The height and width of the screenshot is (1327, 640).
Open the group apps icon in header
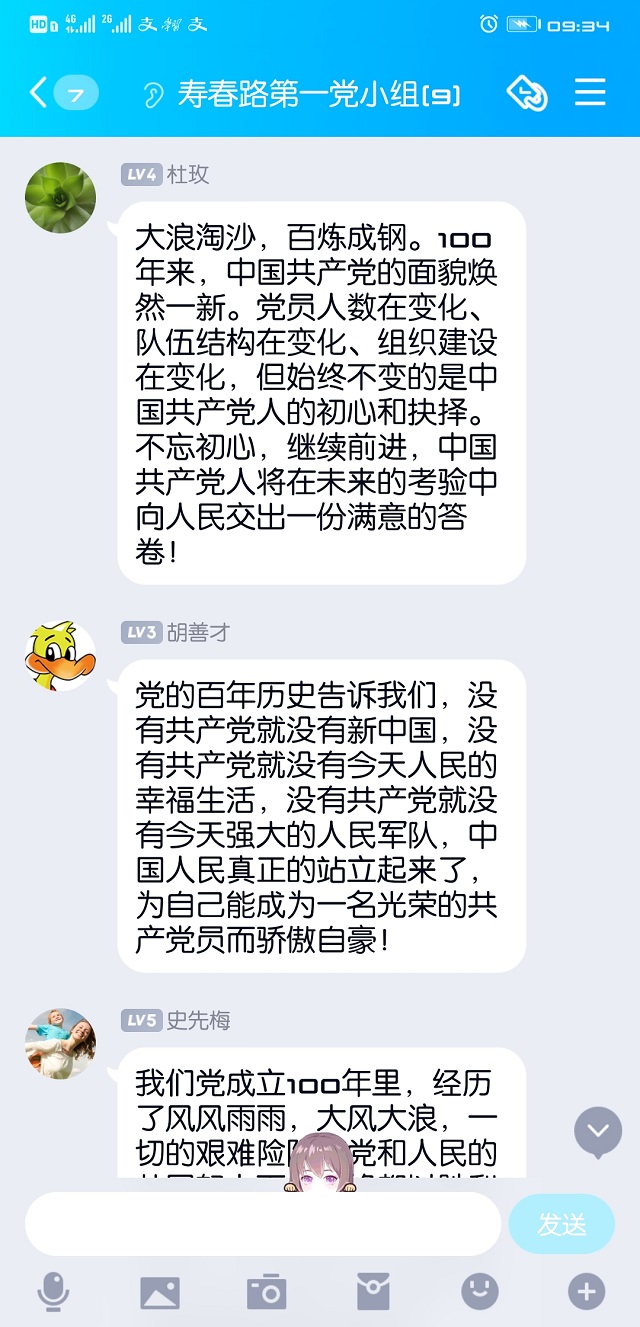[x=527, y=93]
